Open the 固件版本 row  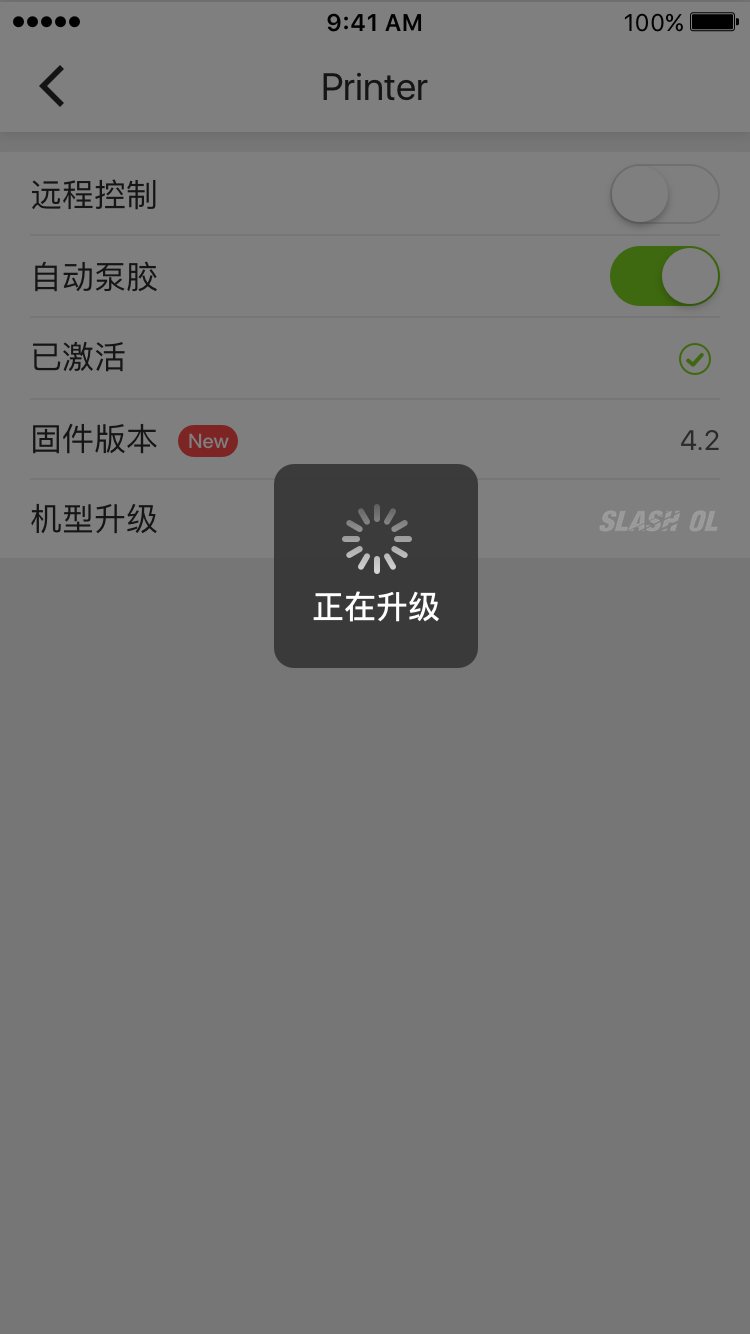coord(375,440)
